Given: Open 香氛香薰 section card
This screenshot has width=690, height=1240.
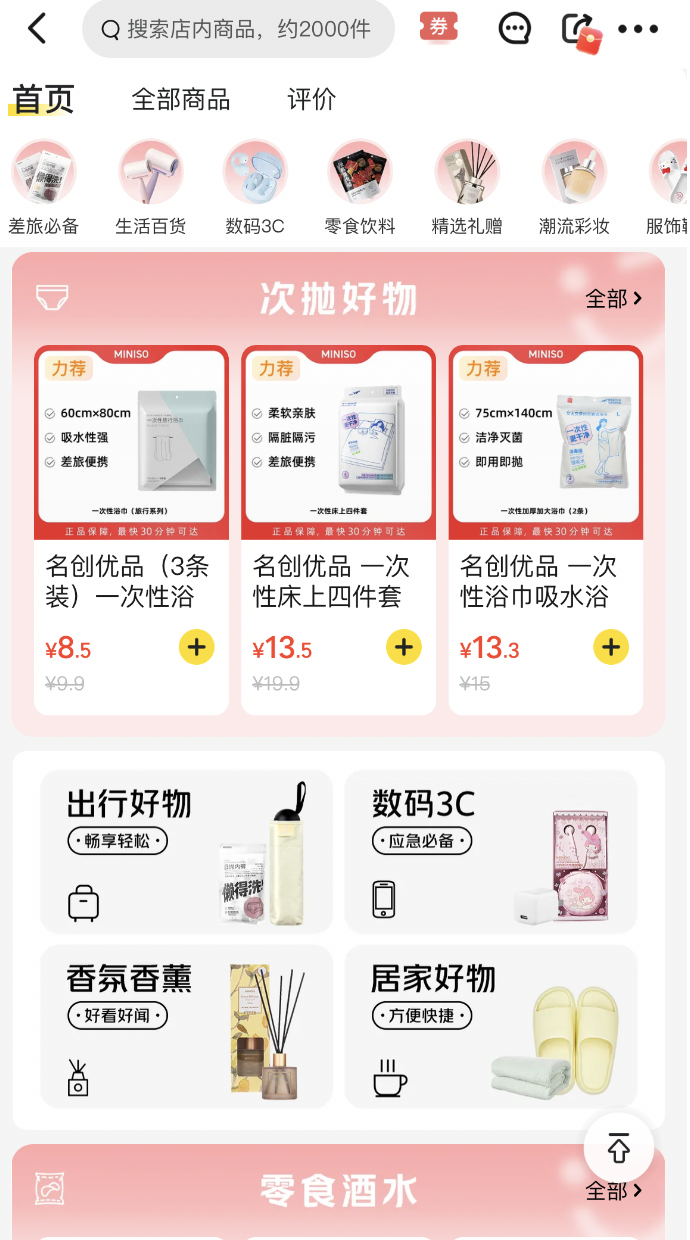Looking at the screenshot, I should pos(186,1026).
